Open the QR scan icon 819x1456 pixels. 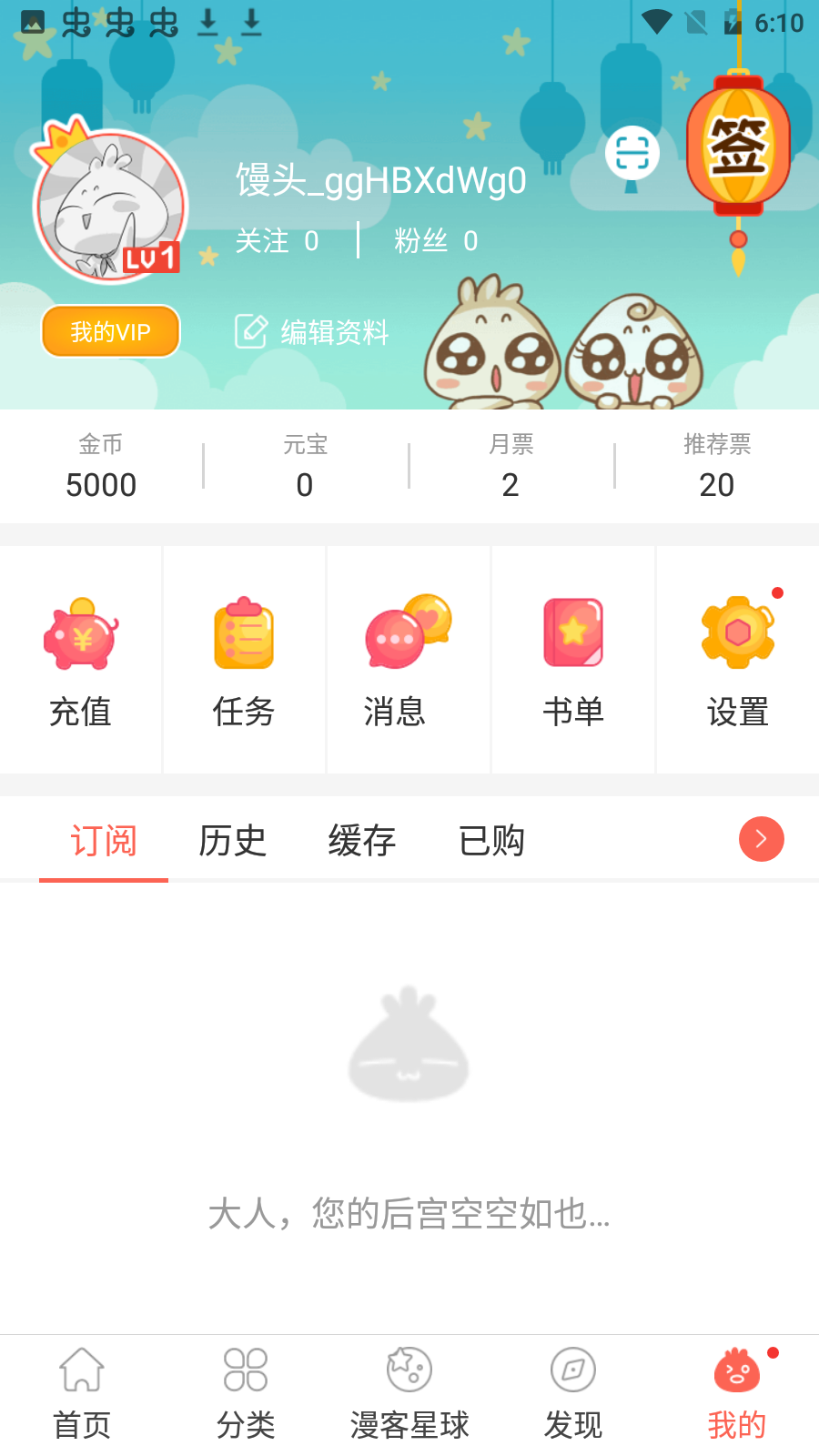point(632,153)
